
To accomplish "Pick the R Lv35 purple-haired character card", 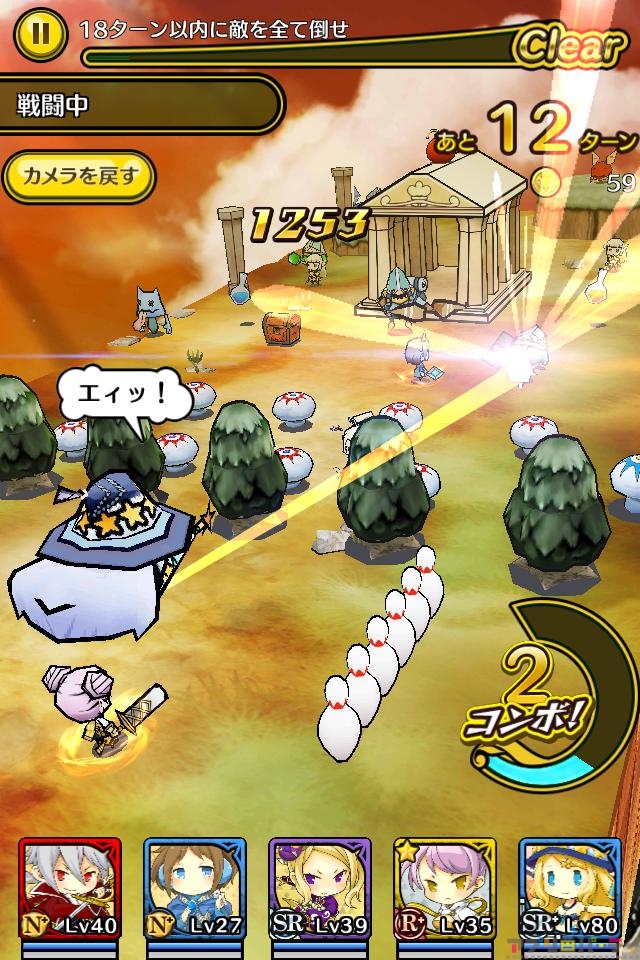I will (444, 888).
